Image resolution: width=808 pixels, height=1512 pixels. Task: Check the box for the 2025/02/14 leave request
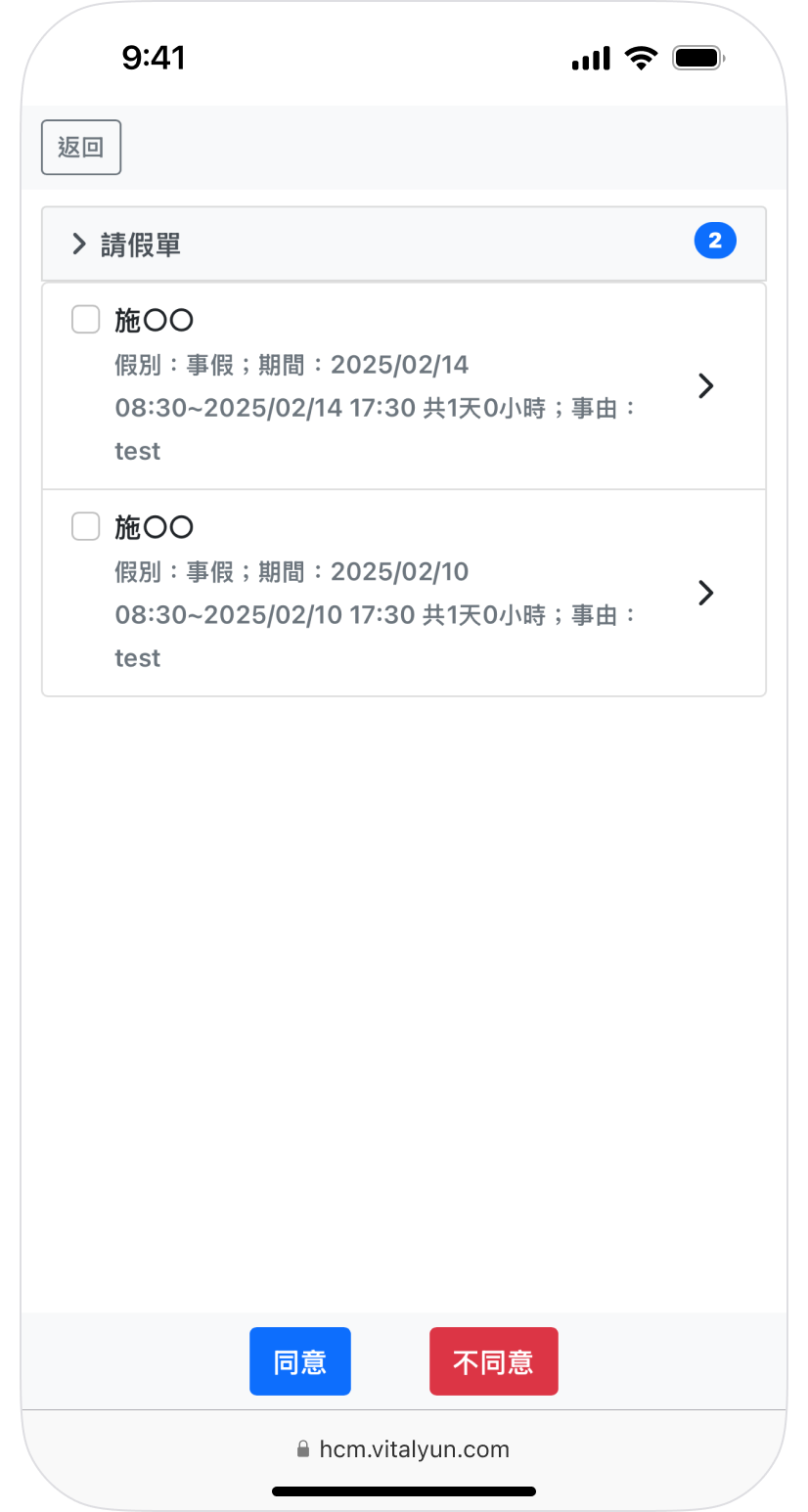[86, 319]
